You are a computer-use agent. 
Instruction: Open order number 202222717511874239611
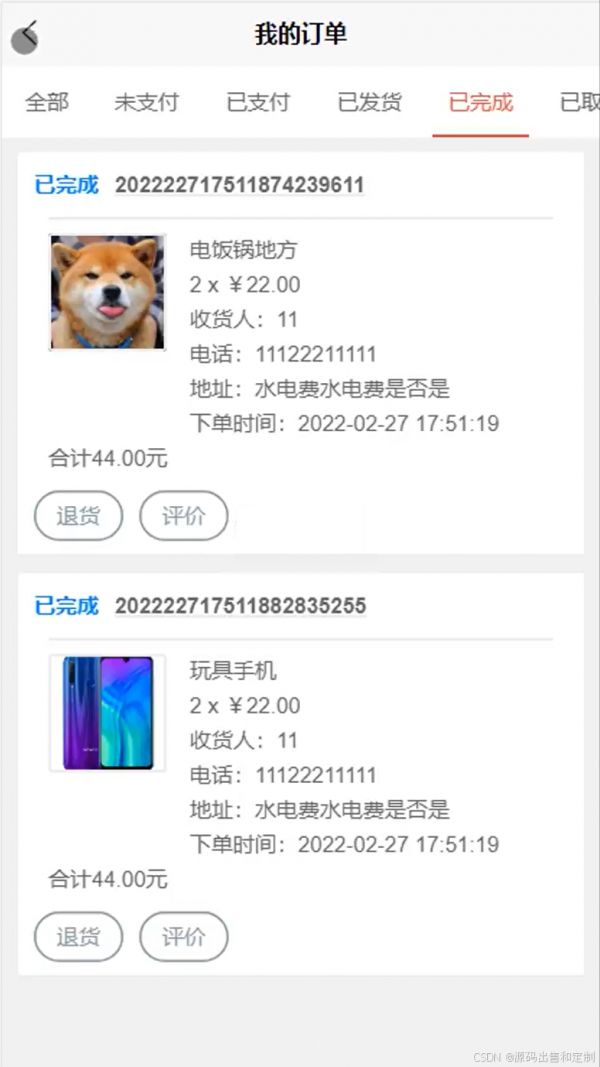(240, 185)
